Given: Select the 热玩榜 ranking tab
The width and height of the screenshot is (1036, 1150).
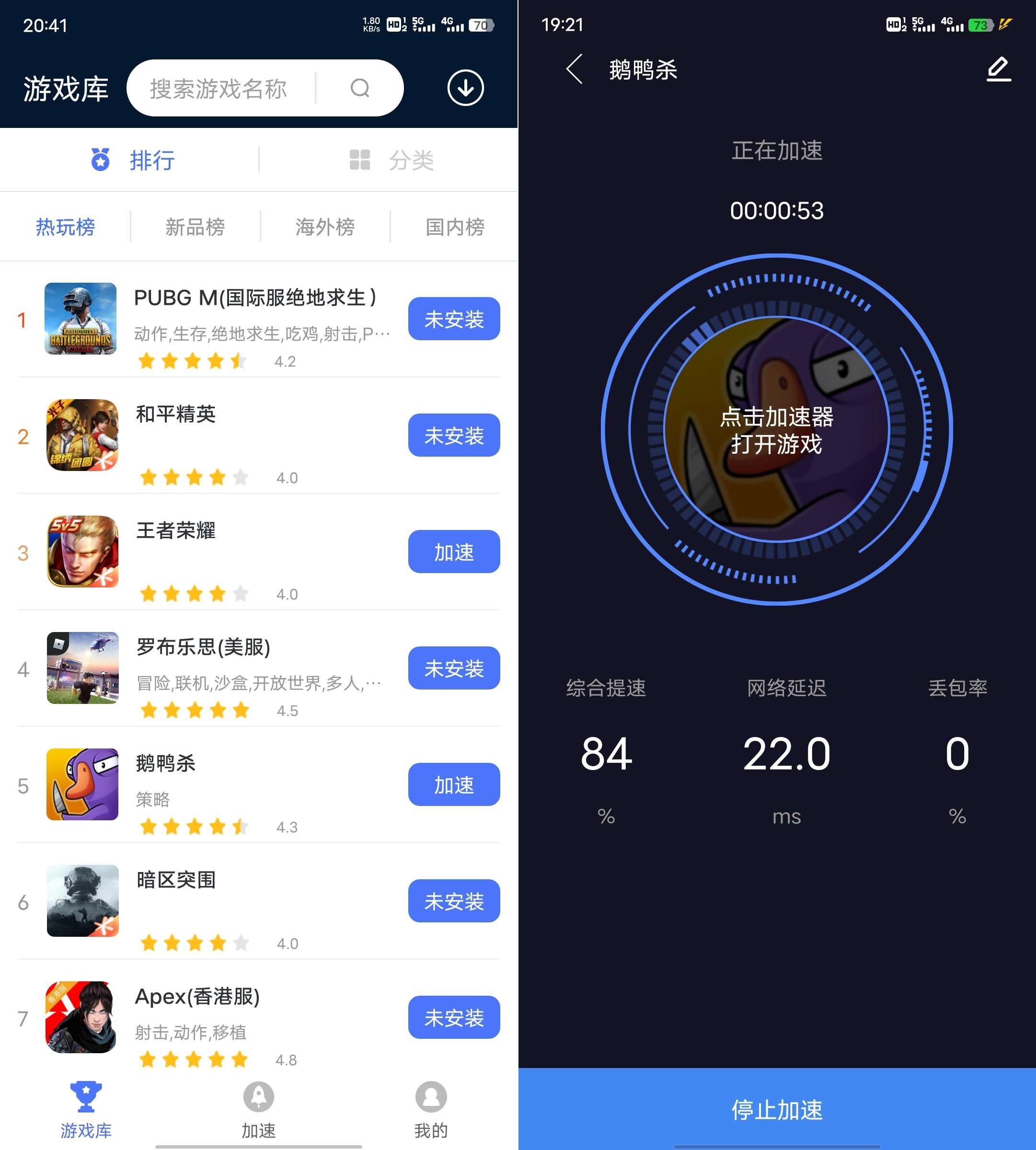Looking at the screenshot, I should (x=65, y=227).
